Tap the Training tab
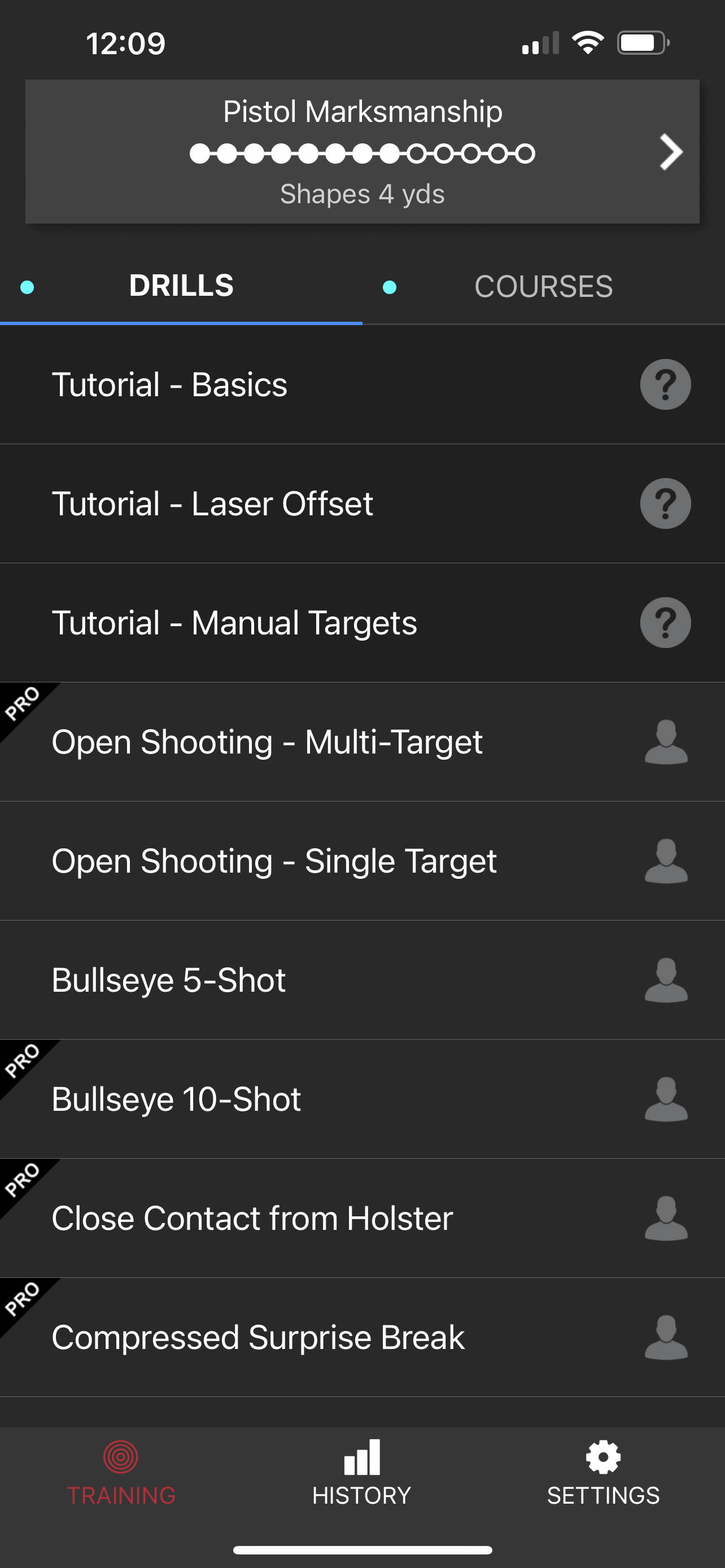725x1568 pixels. pos(121,1473)
